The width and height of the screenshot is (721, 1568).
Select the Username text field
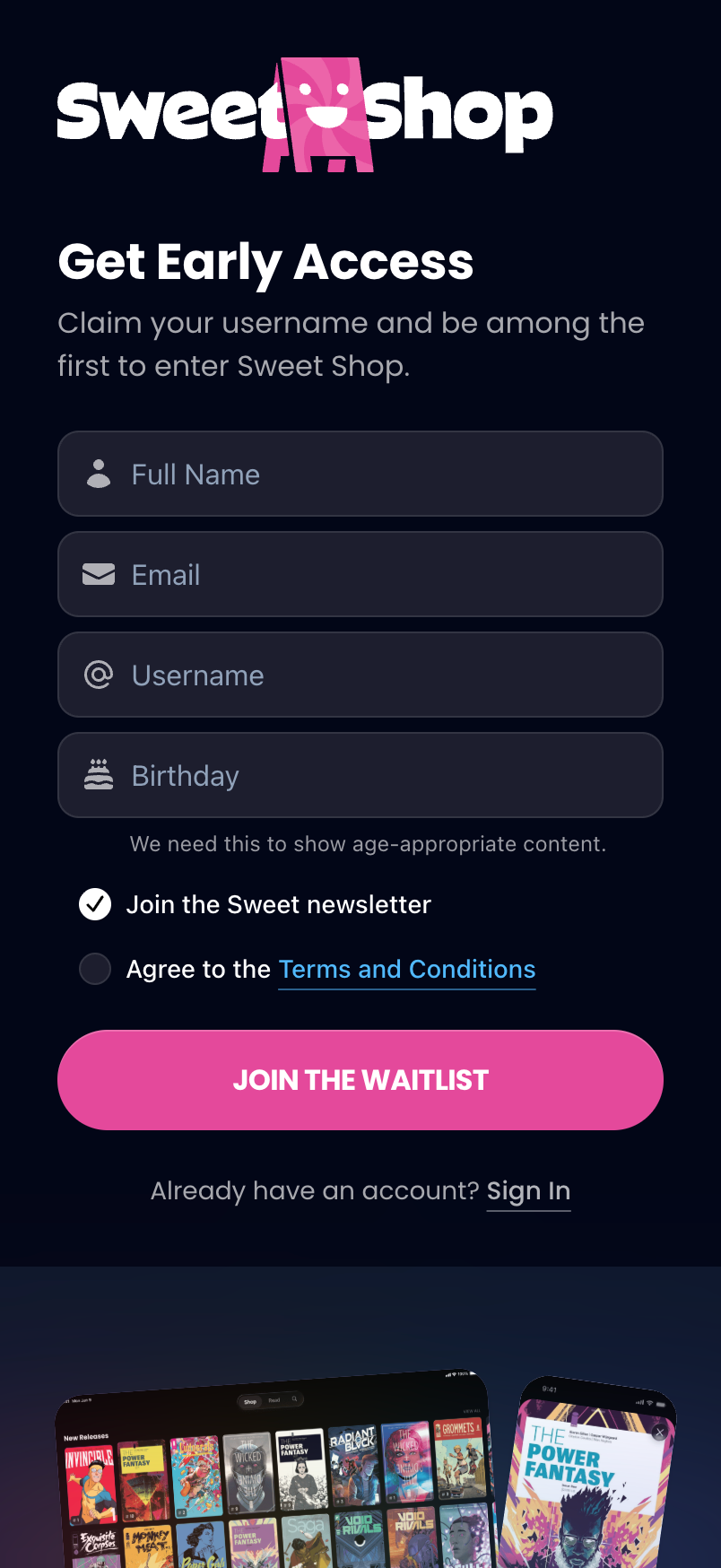point(360,675)
